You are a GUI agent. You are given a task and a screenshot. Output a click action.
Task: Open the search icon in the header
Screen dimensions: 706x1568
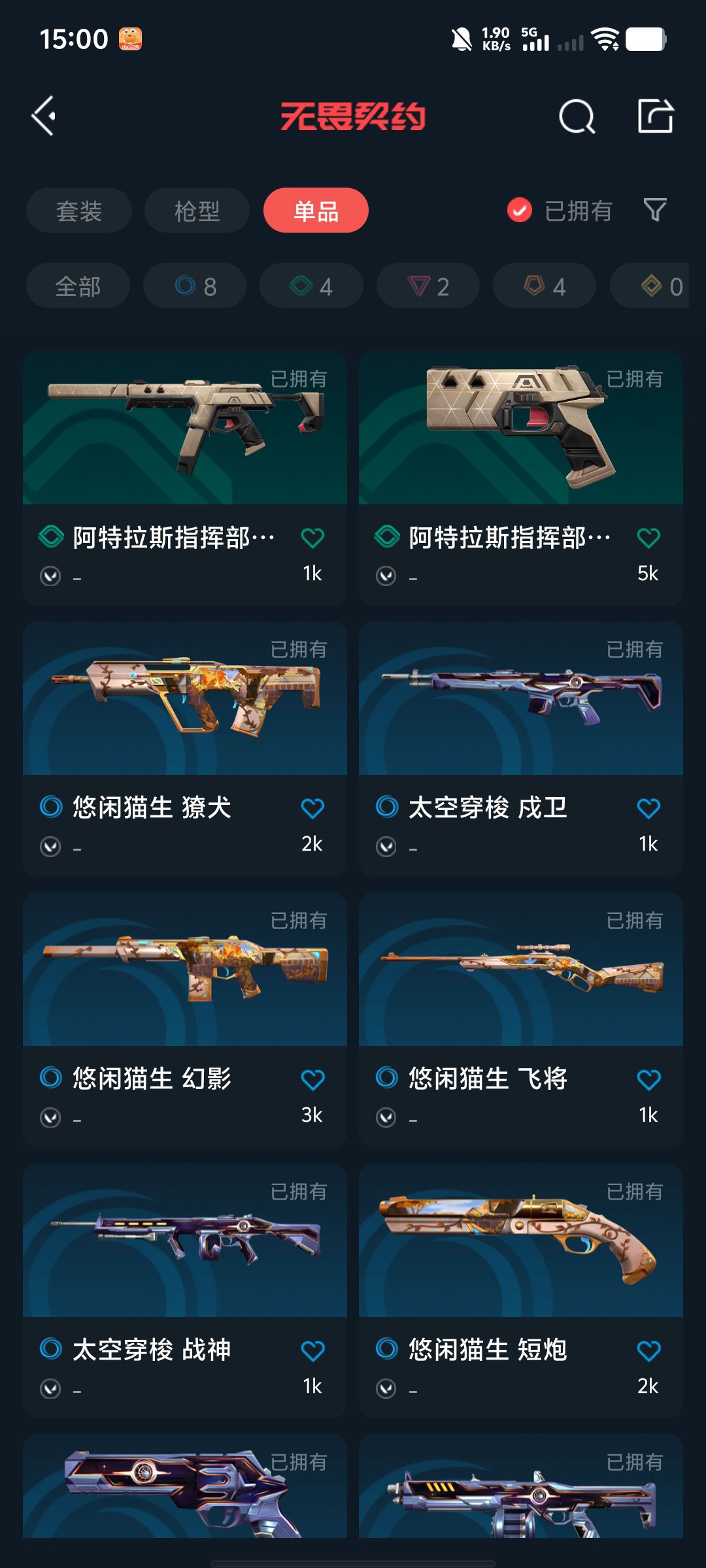[577, 117]
